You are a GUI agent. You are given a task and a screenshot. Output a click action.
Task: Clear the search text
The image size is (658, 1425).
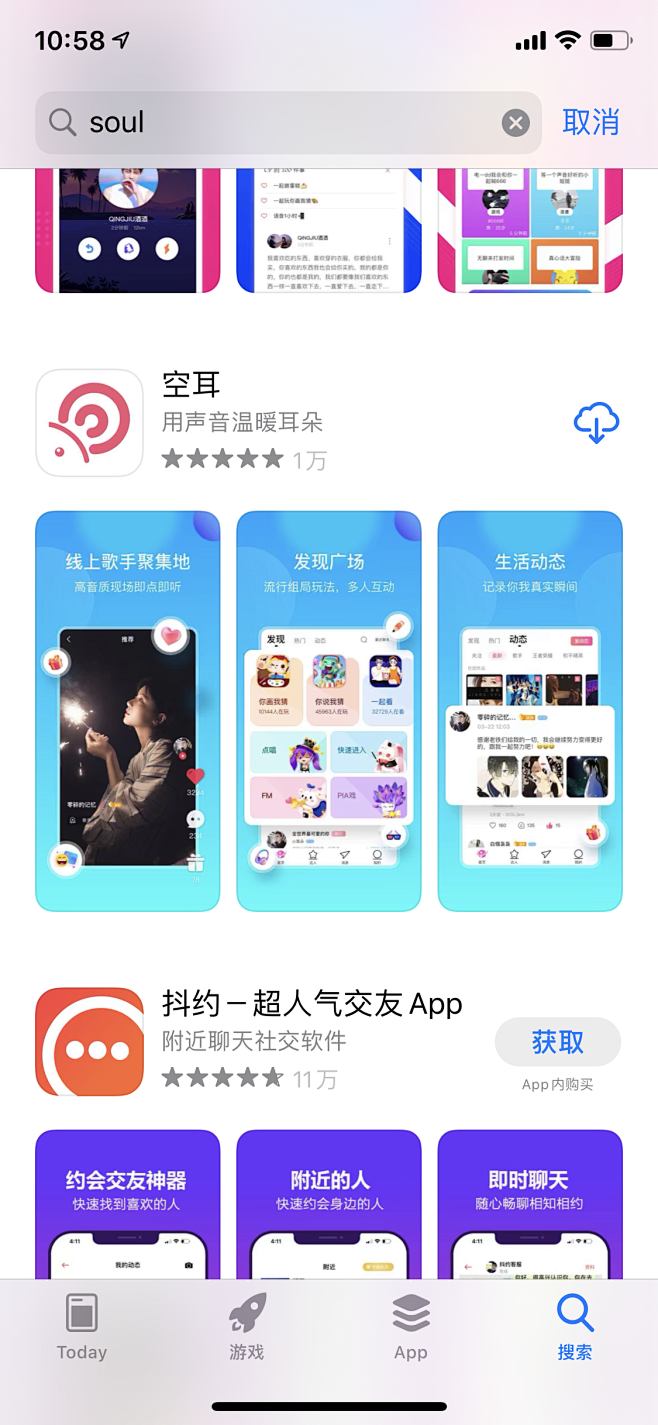[515, 123]
